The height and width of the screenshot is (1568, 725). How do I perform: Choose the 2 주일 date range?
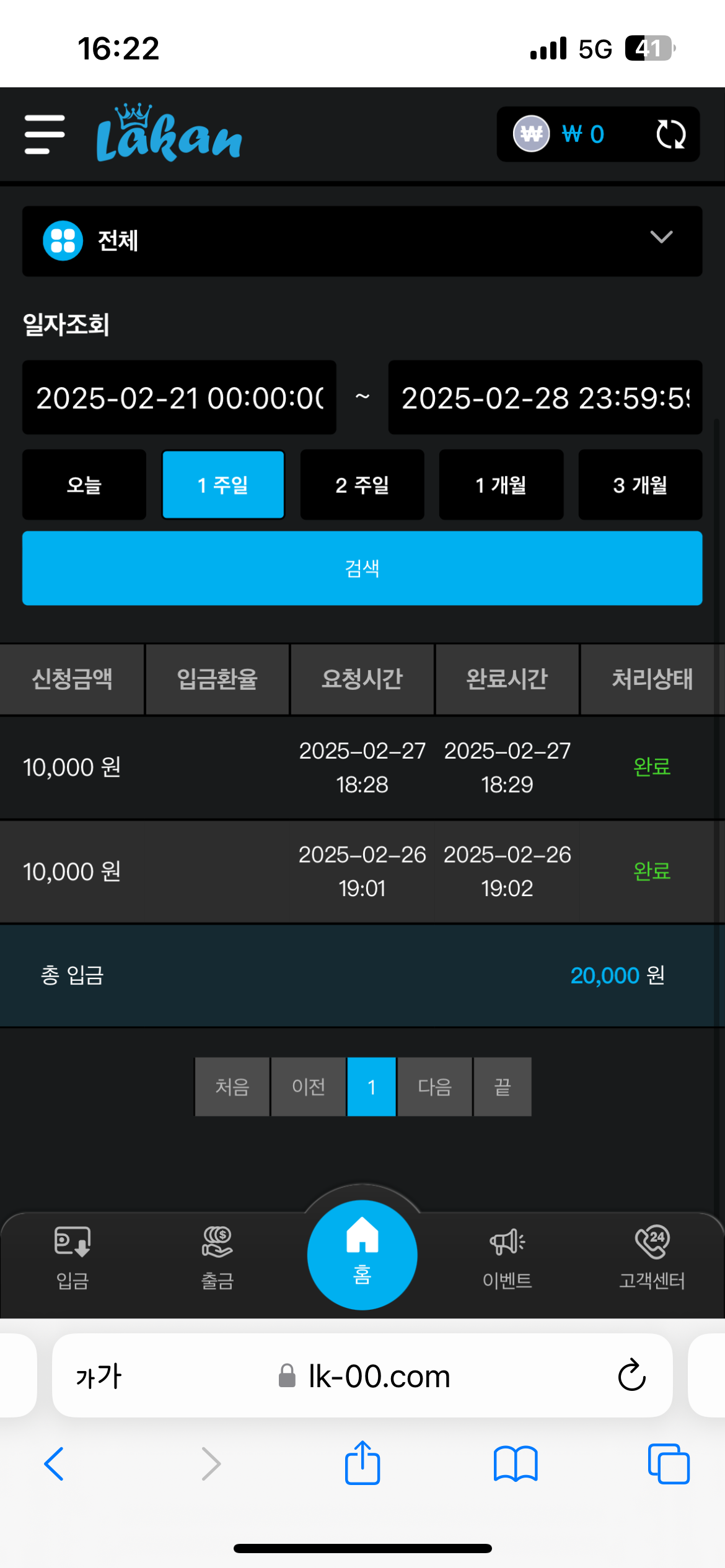pos(362,484)
